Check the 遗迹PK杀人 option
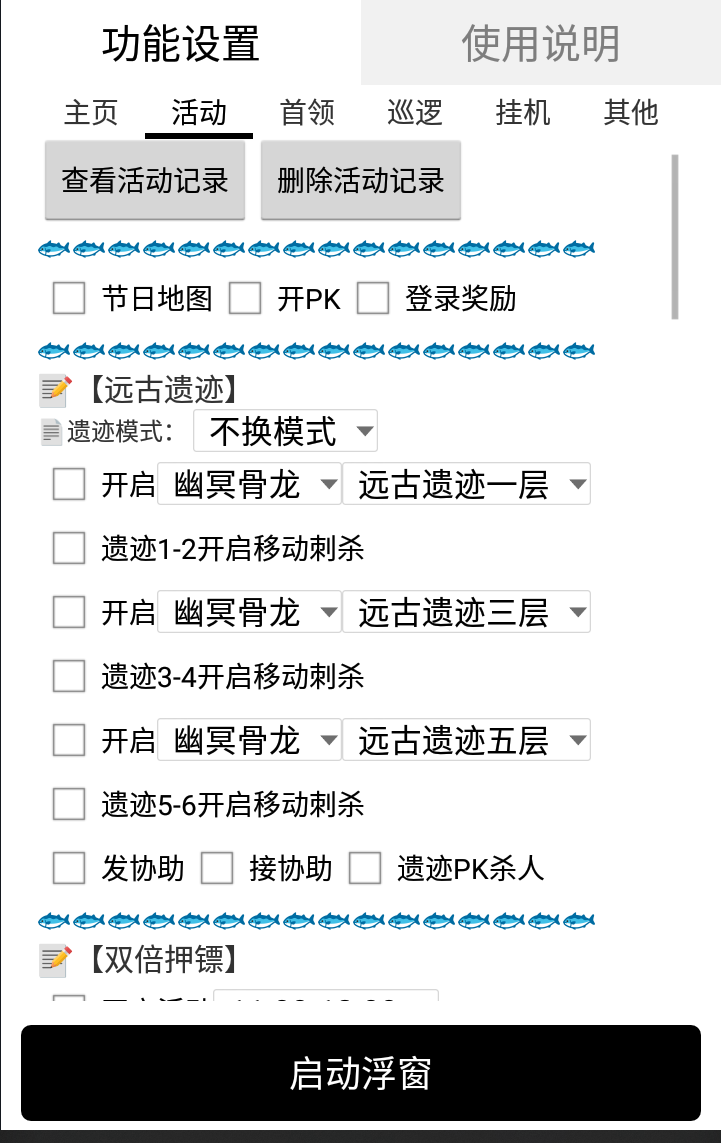721x1143 pixels. point(369,868)
